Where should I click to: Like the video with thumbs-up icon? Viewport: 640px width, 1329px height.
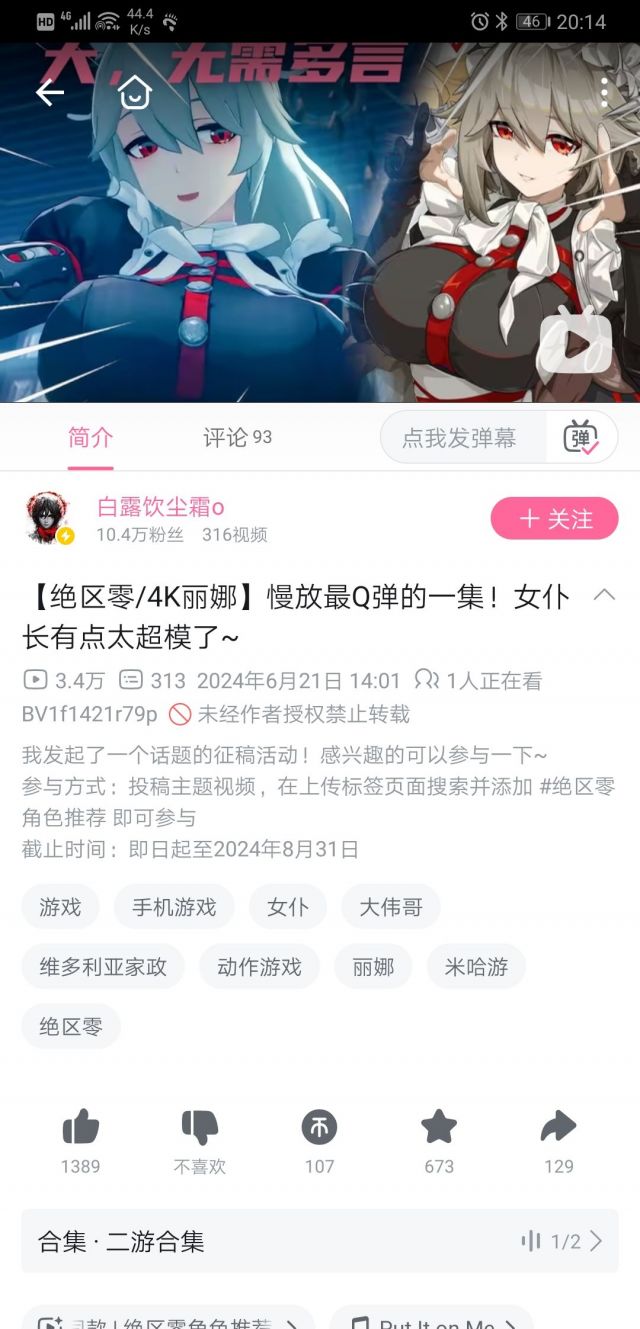point(80,1127)
